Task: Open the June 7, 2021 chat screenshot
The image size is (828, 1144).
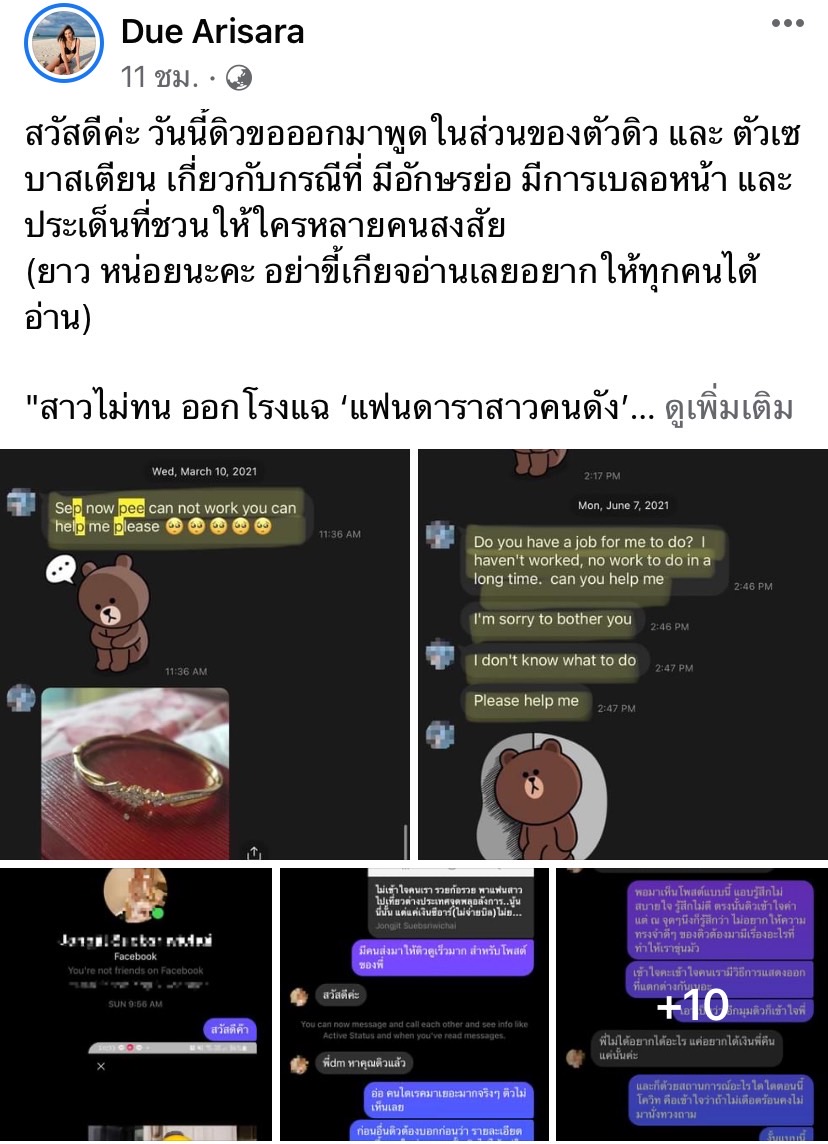Action: click(x=622, y=654)
